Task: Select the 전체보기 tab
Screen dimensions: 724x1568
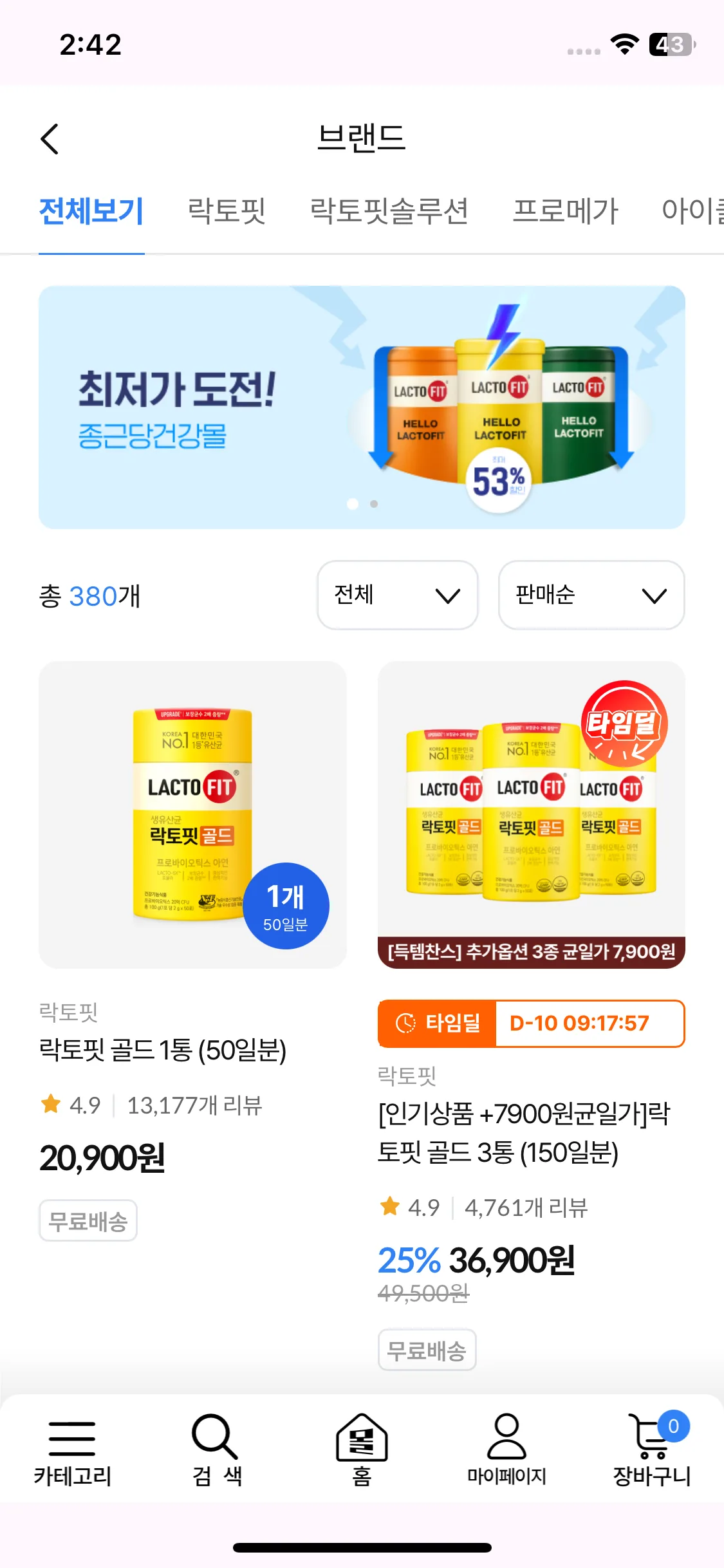Action: [x=91, y=212]
